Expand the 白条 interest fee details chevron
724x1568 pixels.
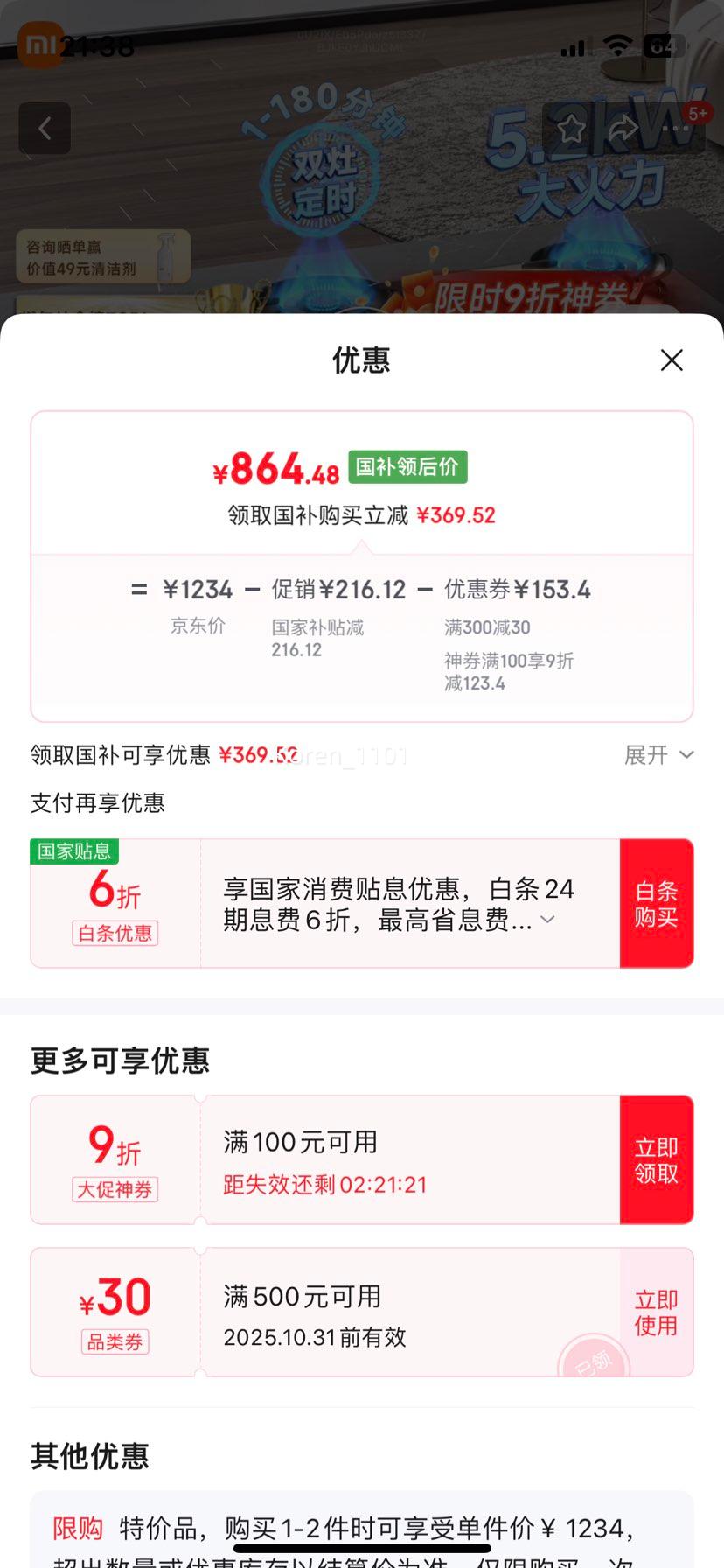tap(547, 920)
